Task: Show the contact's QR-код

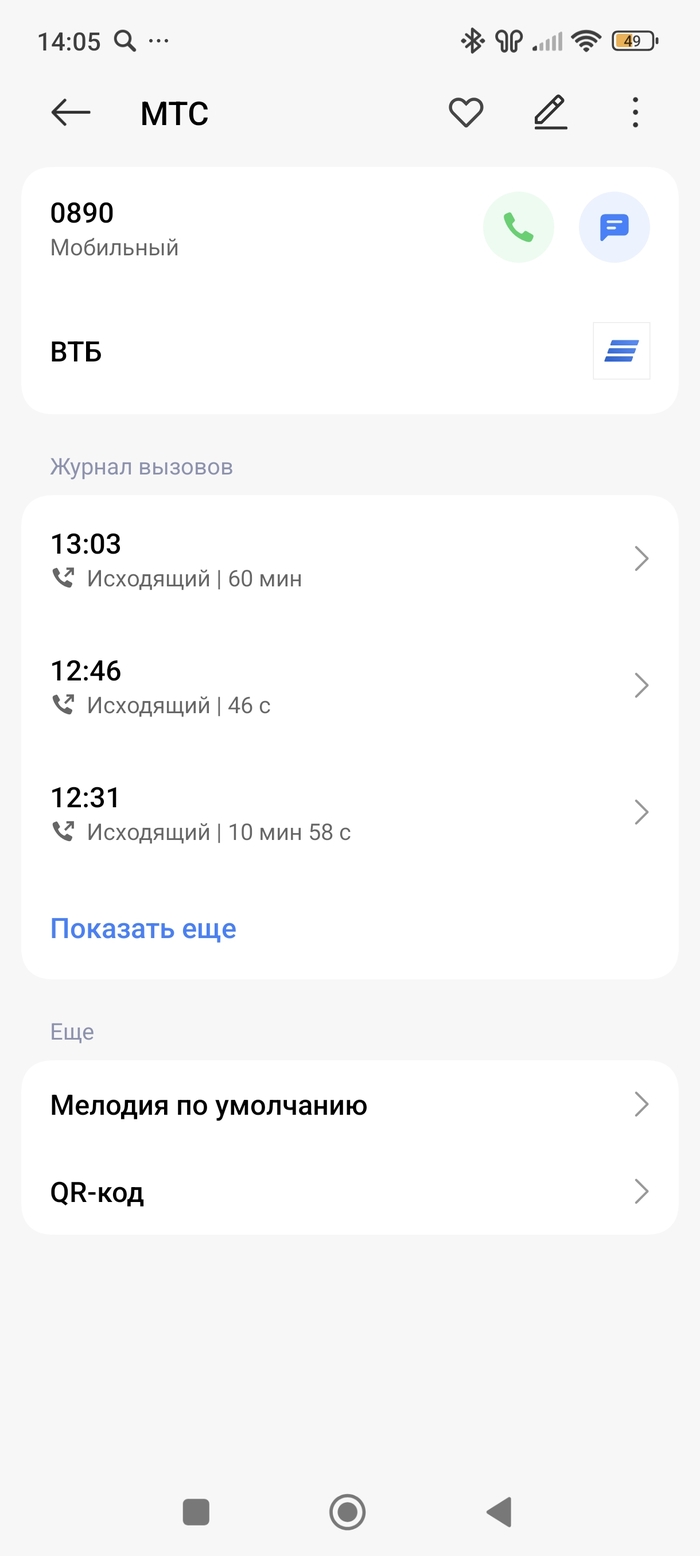Action: (x=350, y=1192)
